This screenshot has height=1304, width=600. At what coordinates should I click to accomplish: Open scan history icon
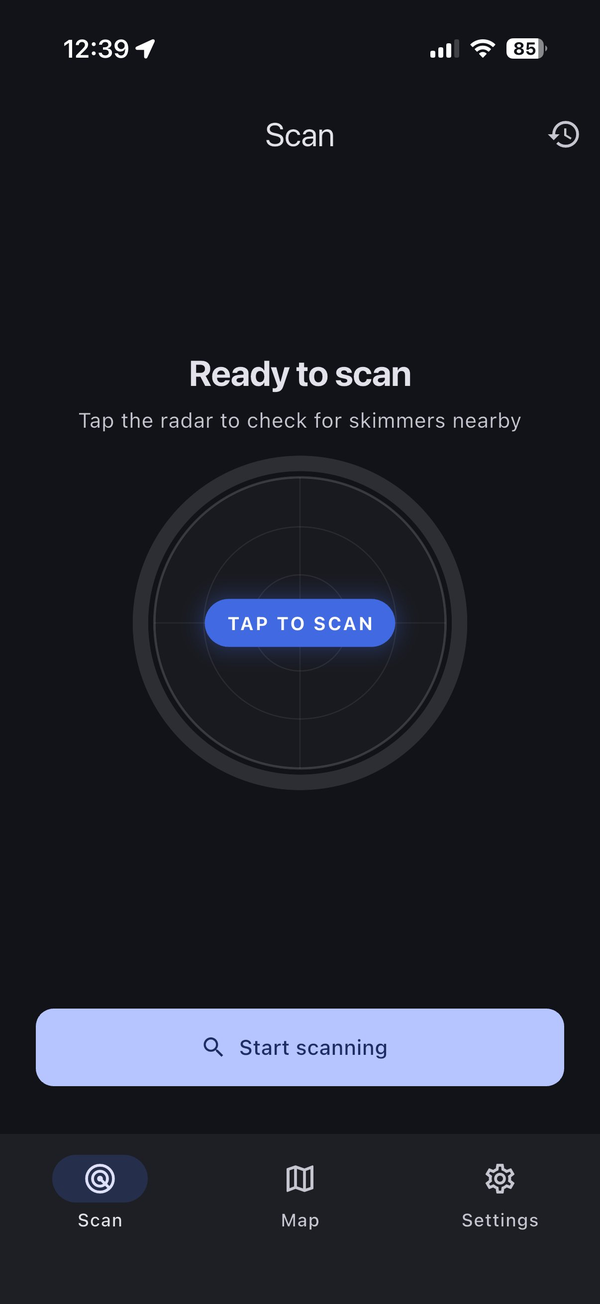click(x=564, y=135)
